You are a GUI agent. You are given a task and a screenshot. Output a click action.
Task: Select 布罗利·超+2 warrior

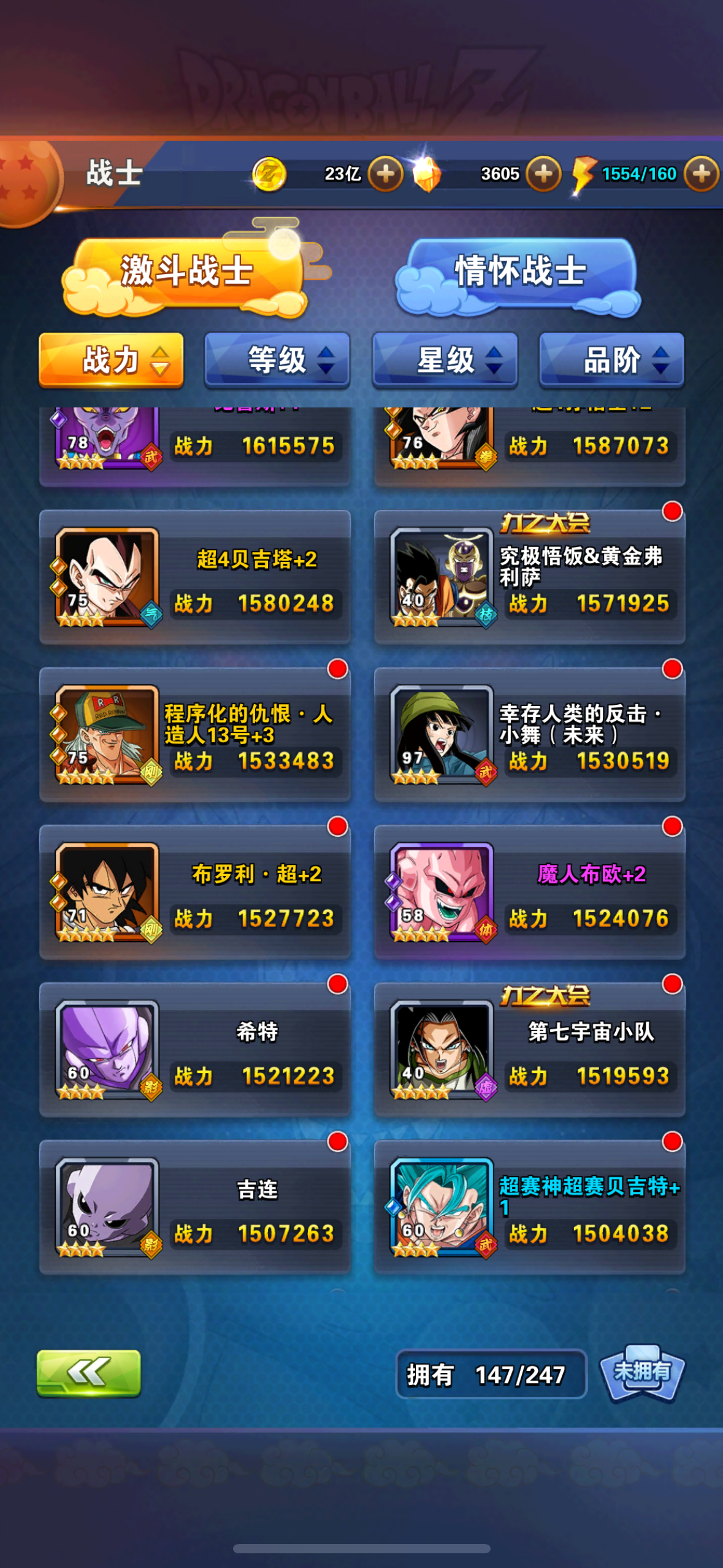(195, 892)
